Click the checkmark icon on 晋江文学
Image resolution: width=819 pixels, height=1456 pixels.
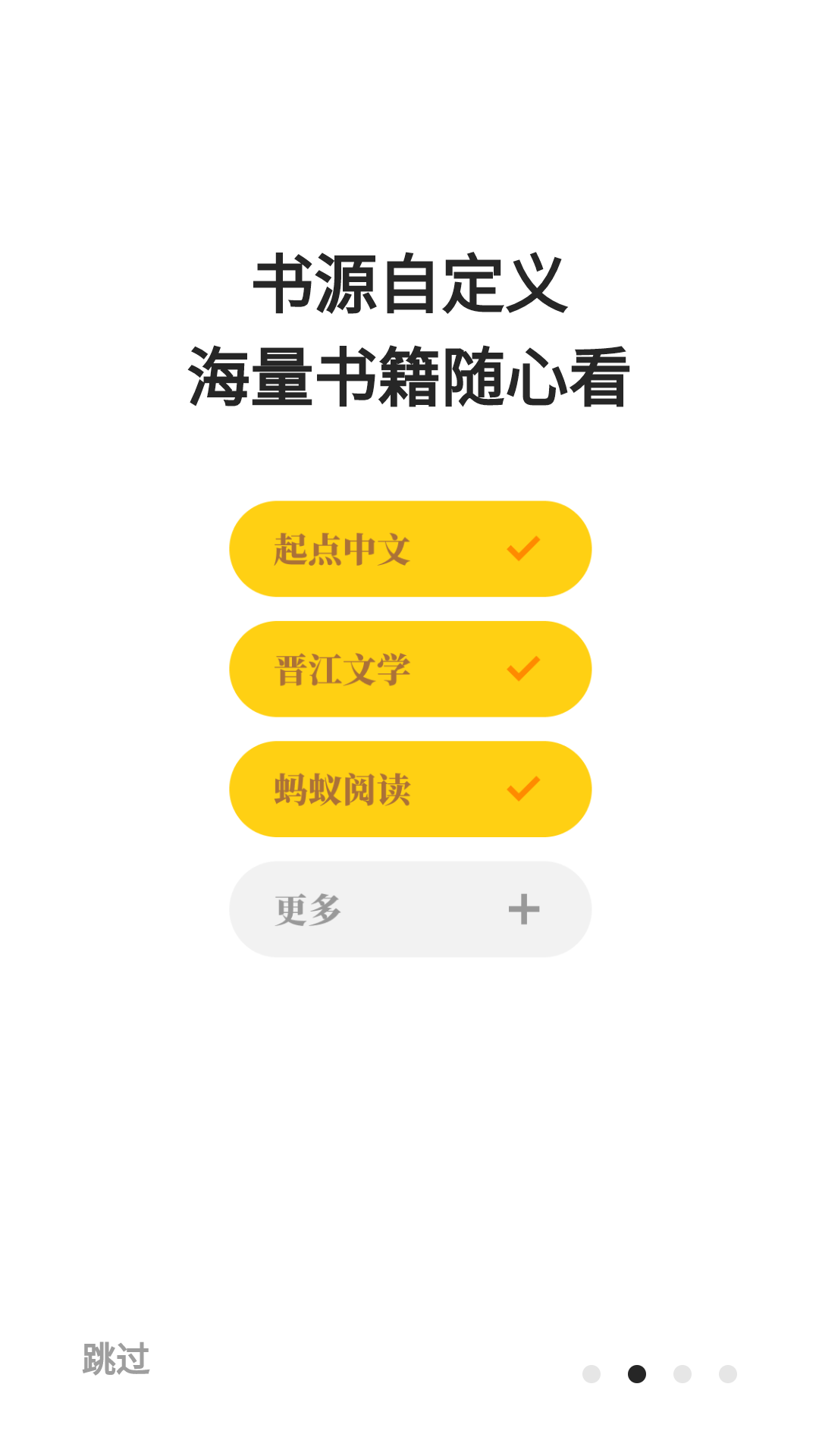(523, 669)
